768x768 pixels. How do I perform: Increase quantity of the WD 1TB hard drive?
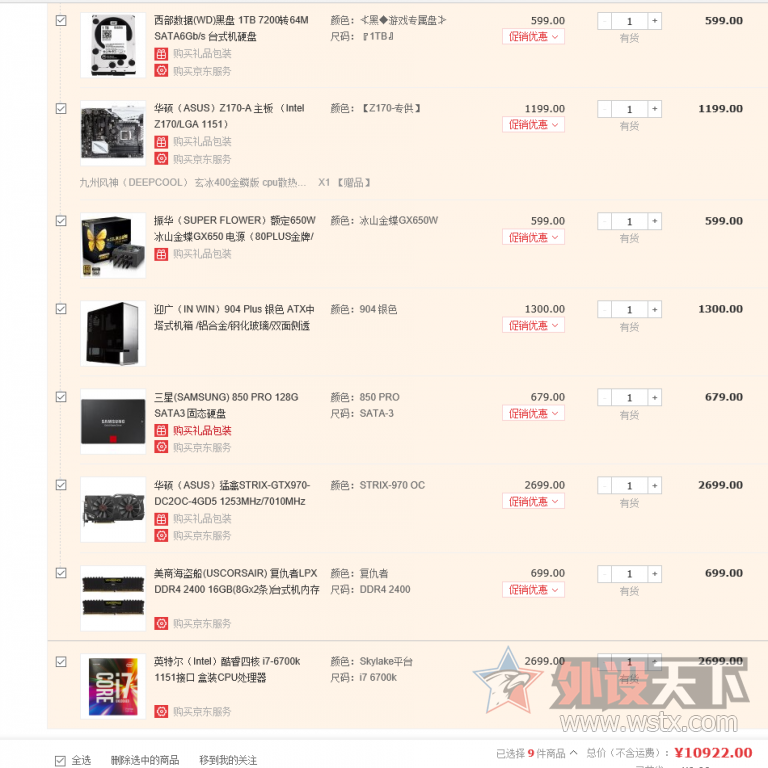click(655, 21)
